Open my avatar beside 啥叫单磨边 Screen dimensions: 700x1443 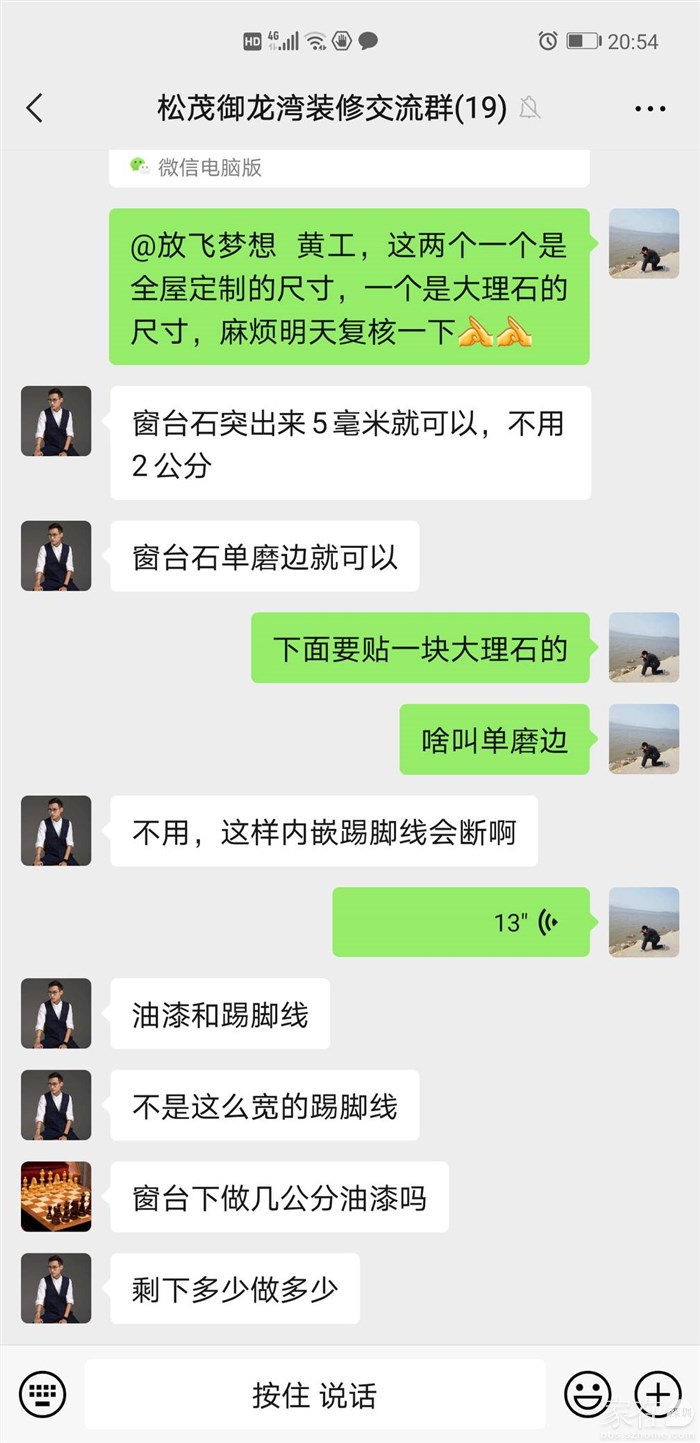tap(644, 739)
